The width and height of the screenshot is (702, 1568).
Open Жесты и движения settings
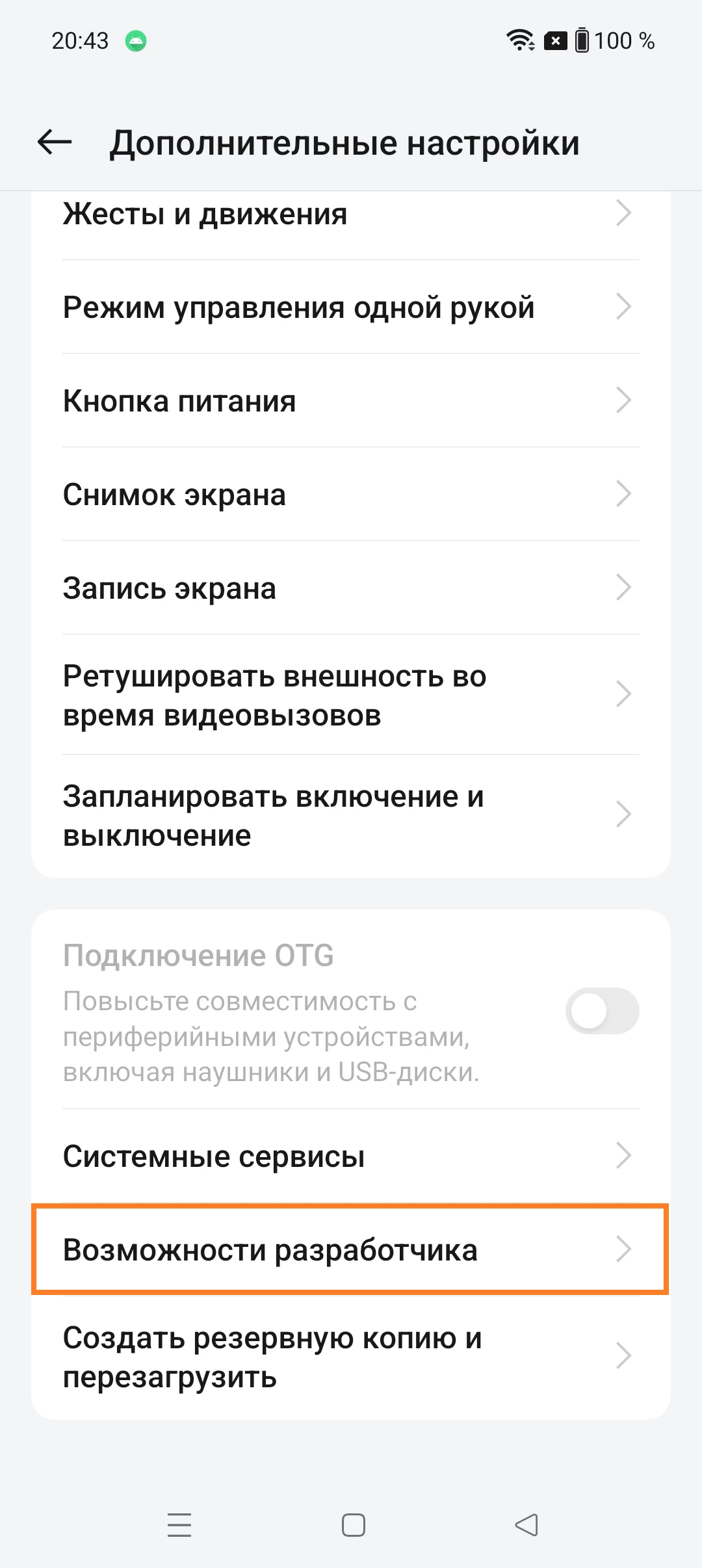[x=351, y=215]
